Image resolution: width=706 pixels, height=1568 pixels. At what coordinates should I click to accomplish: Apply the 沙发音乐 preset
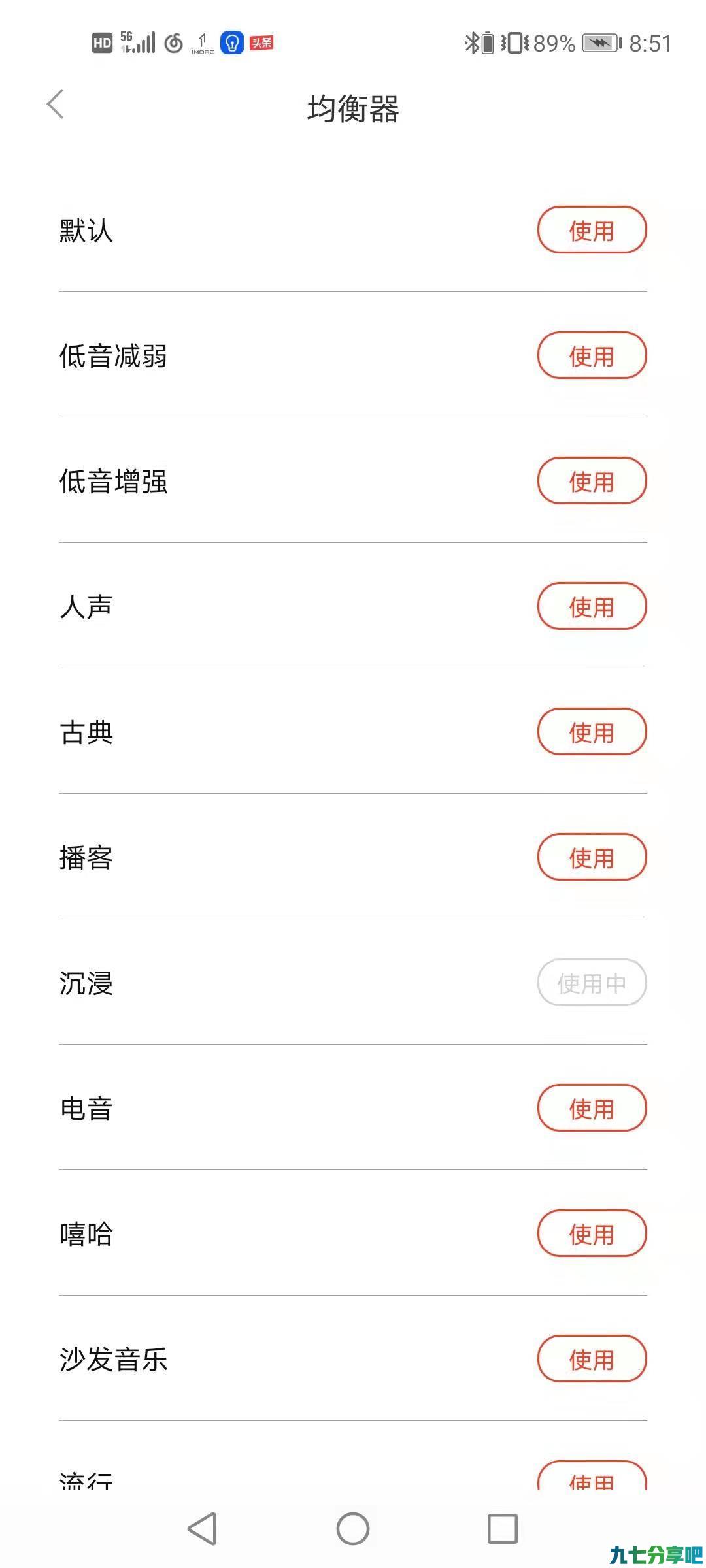pos(592,1359)
